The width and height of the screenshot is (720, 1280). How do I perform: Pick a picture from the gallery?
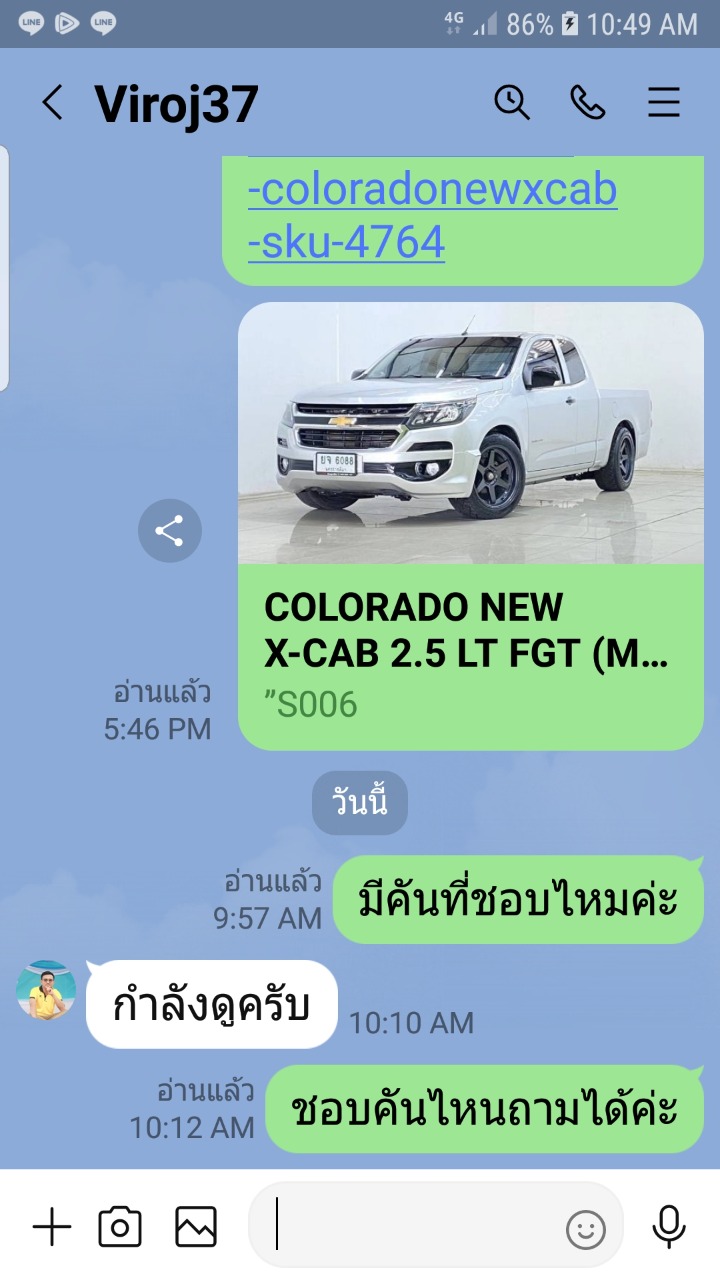pyautogui.click(x=196, y=1226)
